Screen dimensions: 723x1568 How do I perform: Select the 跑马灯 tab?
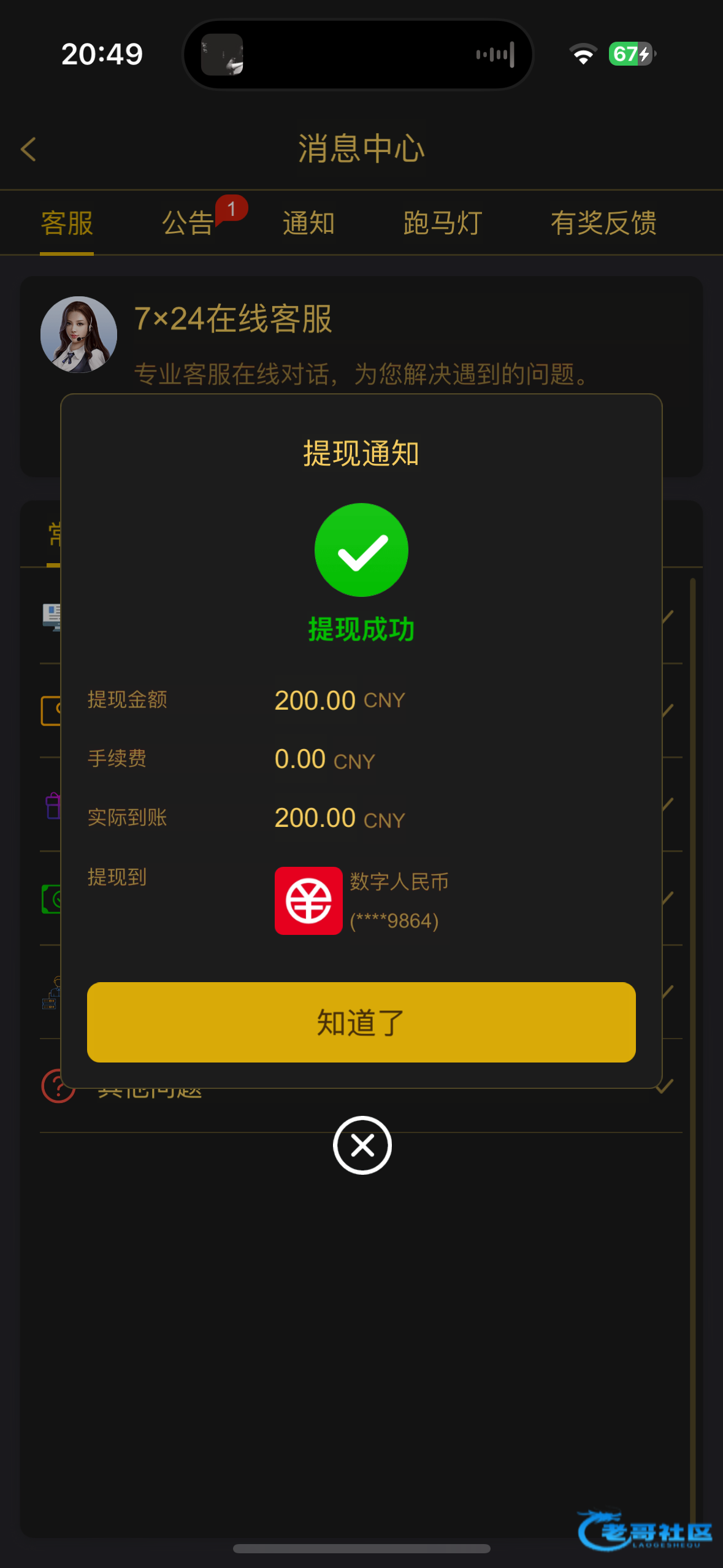click(x=442, y=223)
